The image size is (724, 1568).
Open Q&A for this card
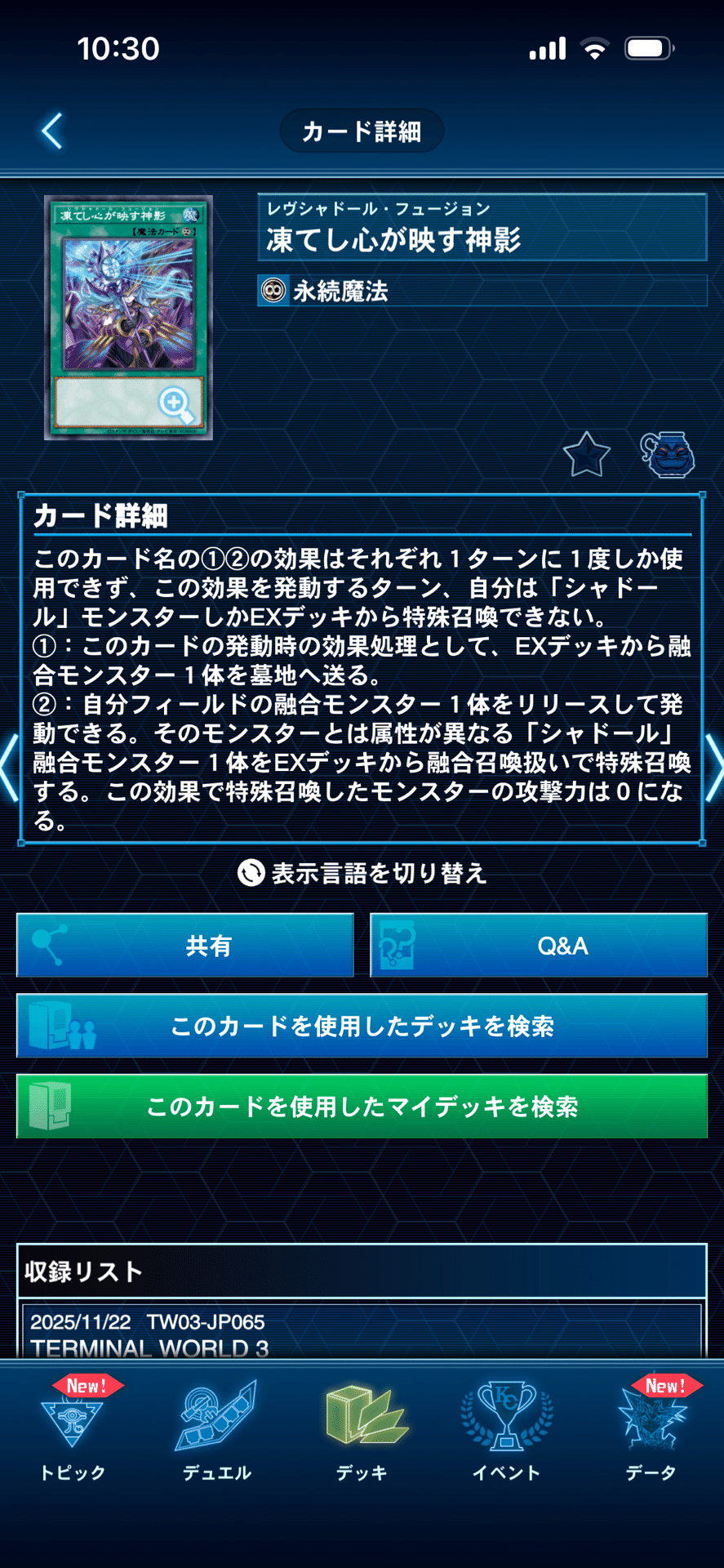539,945
